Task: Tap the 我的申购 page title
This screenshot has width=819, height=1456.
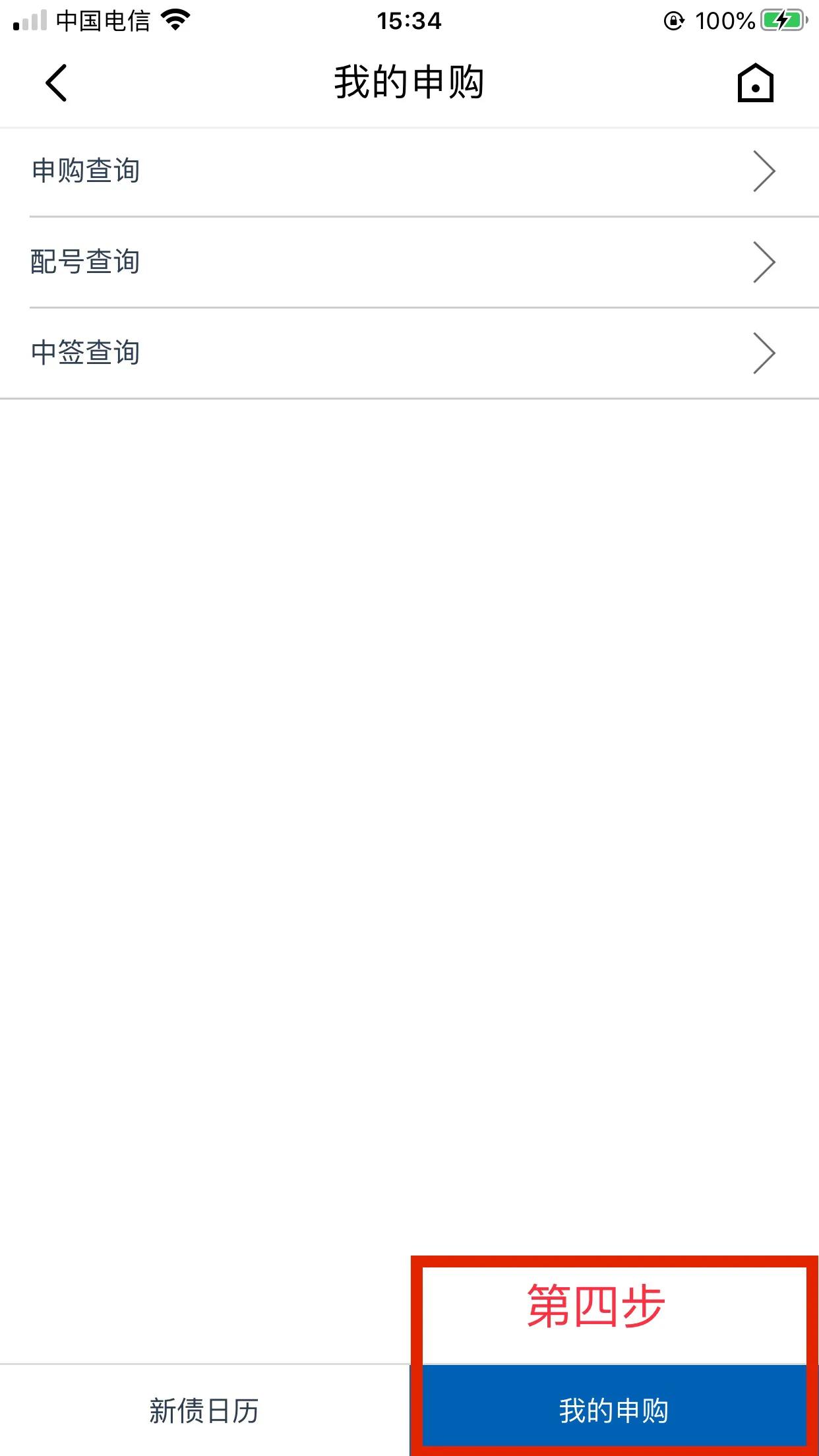Action: [x=409, y=82]
